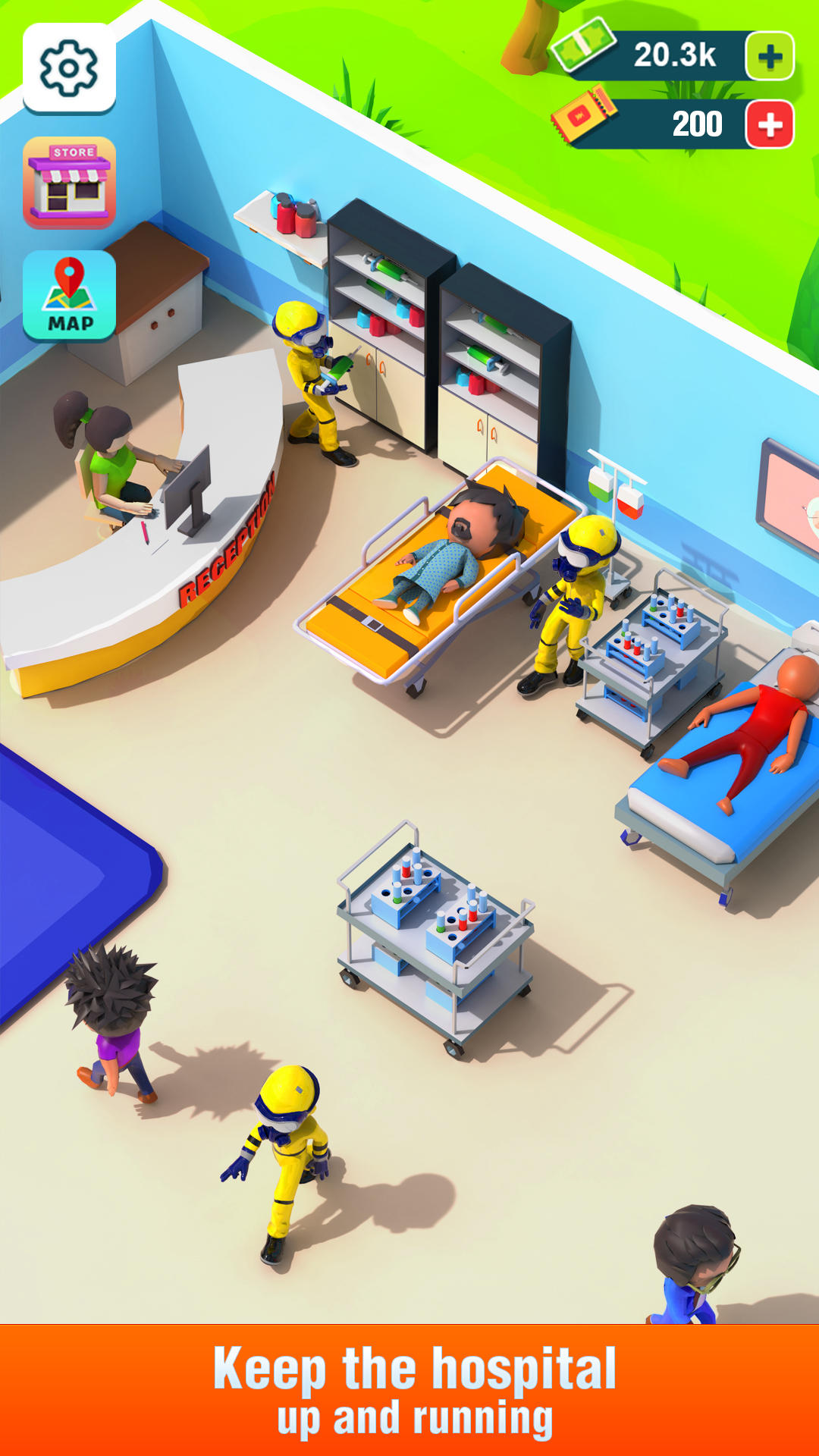The height and width of the screenshot is (1456, 819).
Task: Add more cash with green plus
Action: tap(770, 56)
